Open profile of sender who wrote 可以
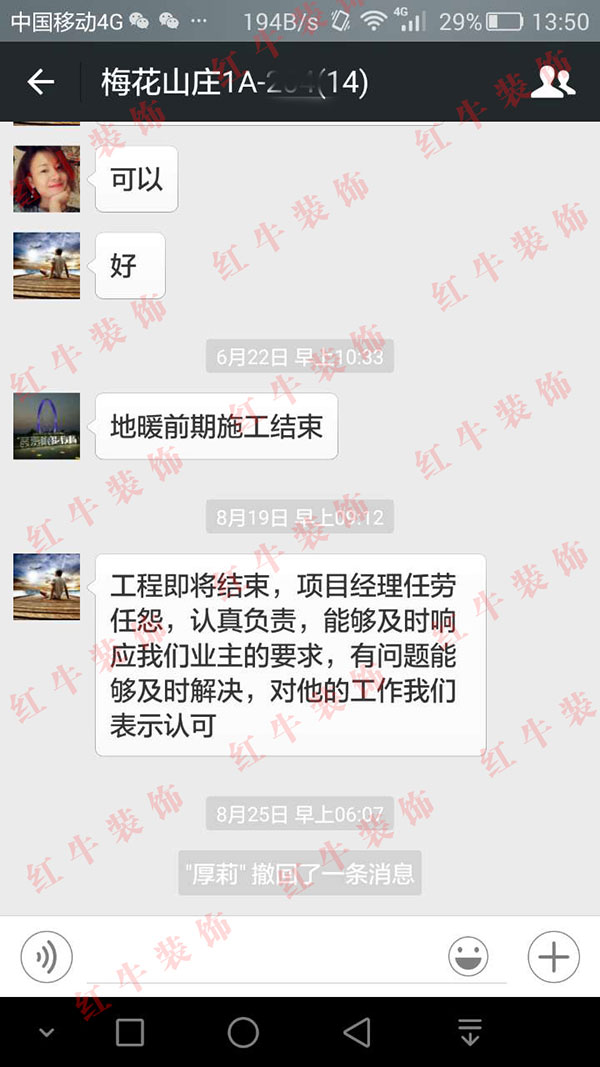This screenshot has height=1067, width=600. 46,179
